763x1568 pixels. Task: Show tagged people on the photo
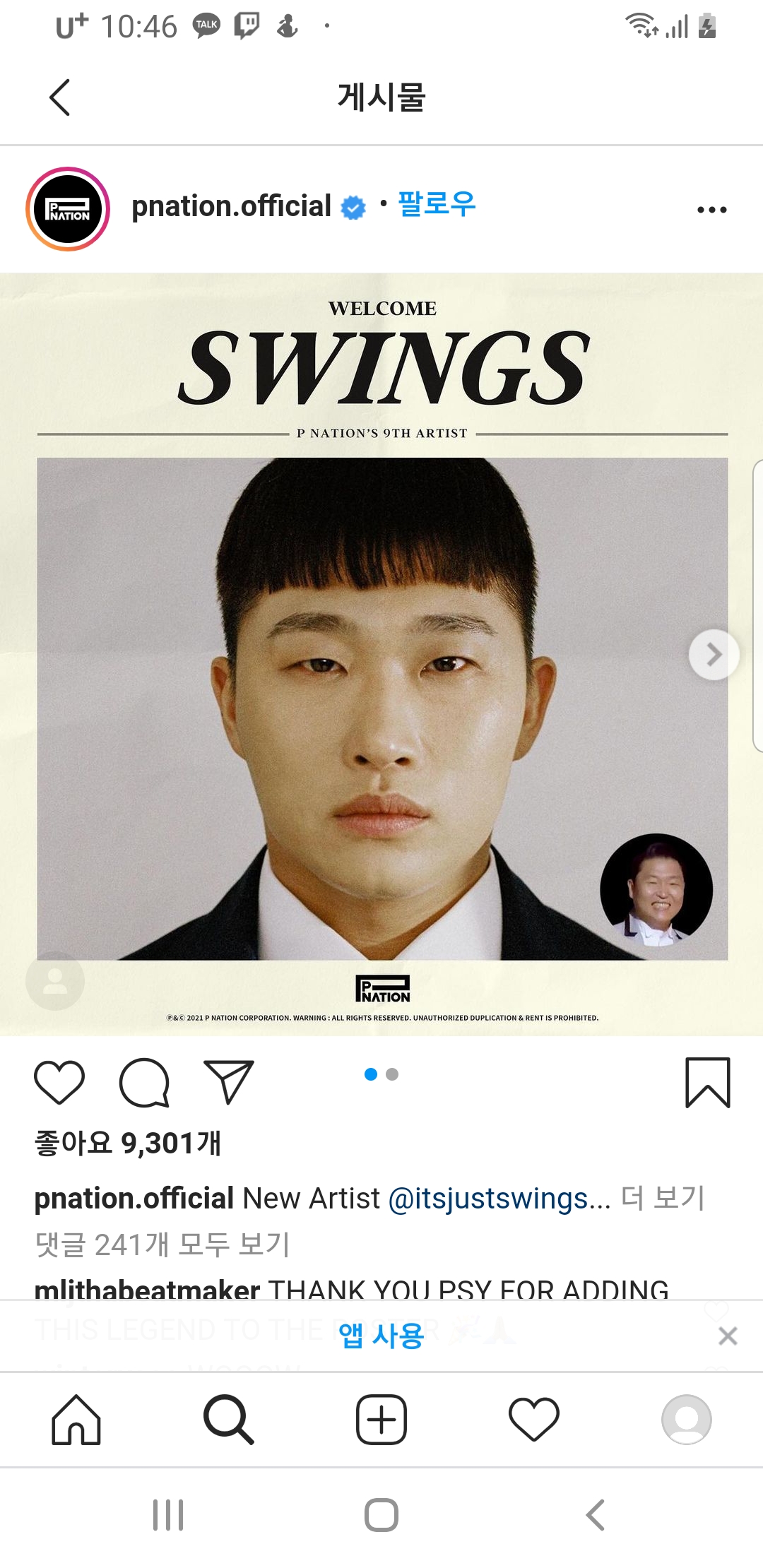point(55,981)
